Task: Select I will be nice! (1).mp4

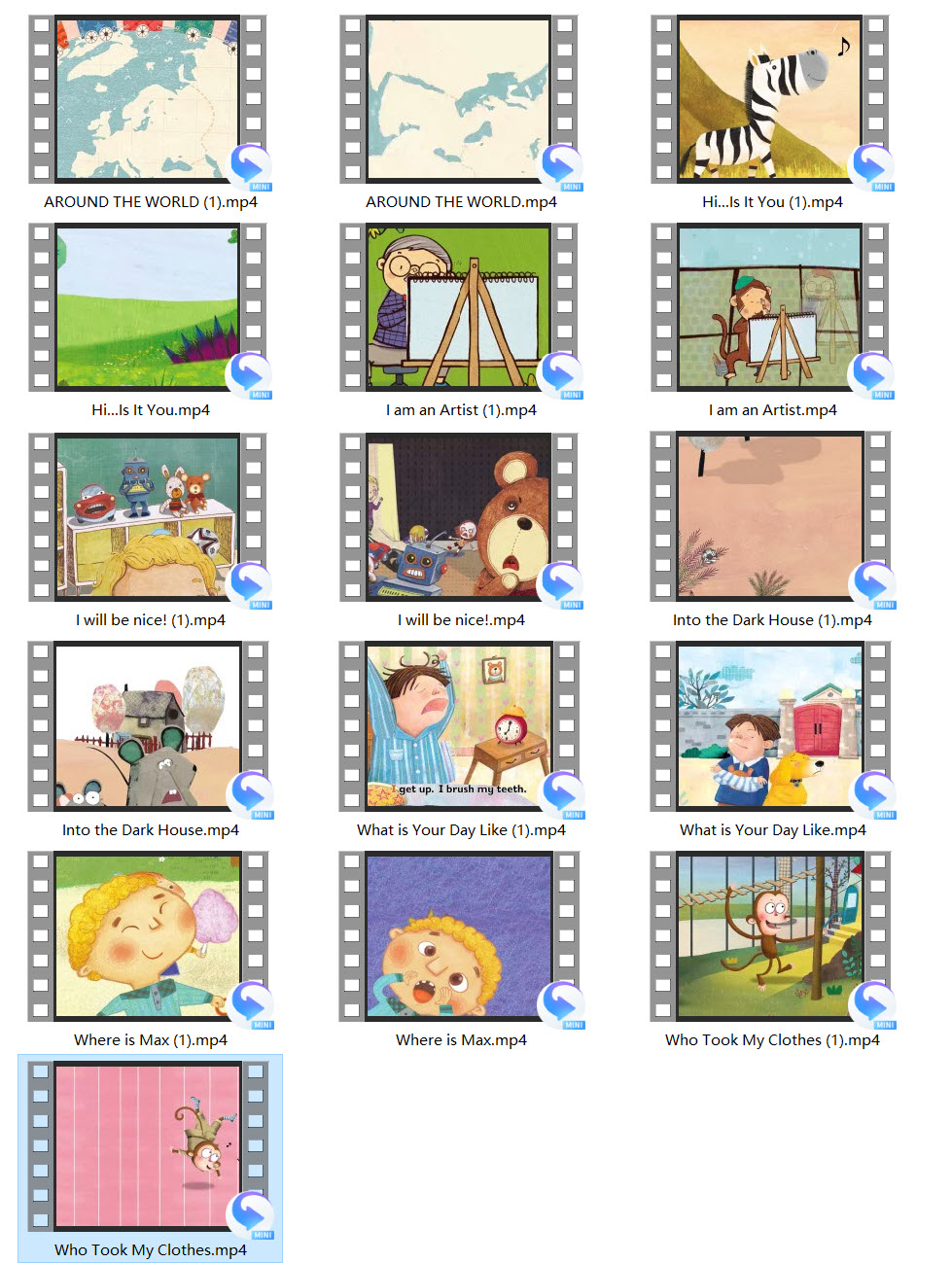Action: coord(148,517)
